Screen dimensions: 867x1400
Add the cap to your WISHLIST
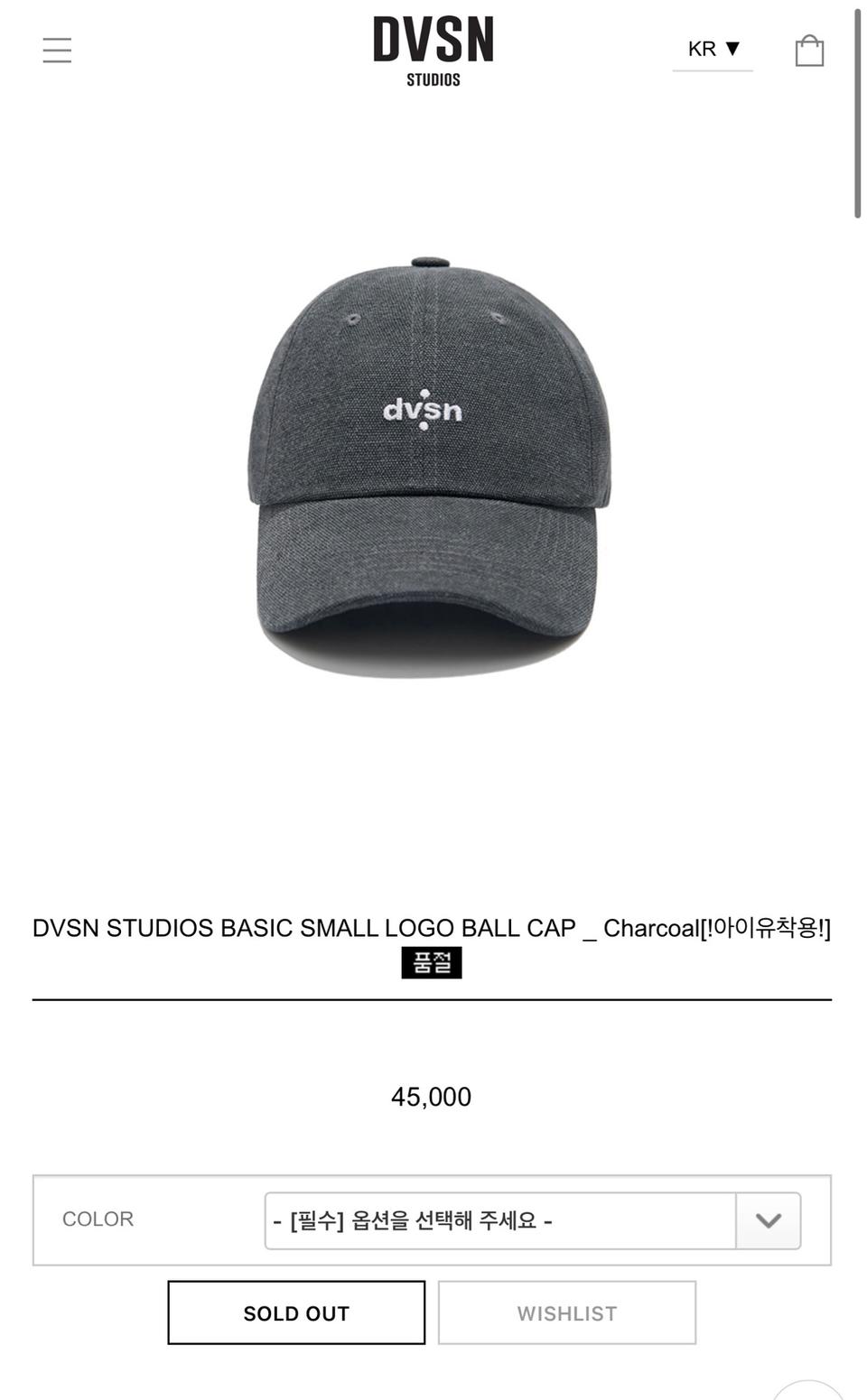(x=566, y=1313)
